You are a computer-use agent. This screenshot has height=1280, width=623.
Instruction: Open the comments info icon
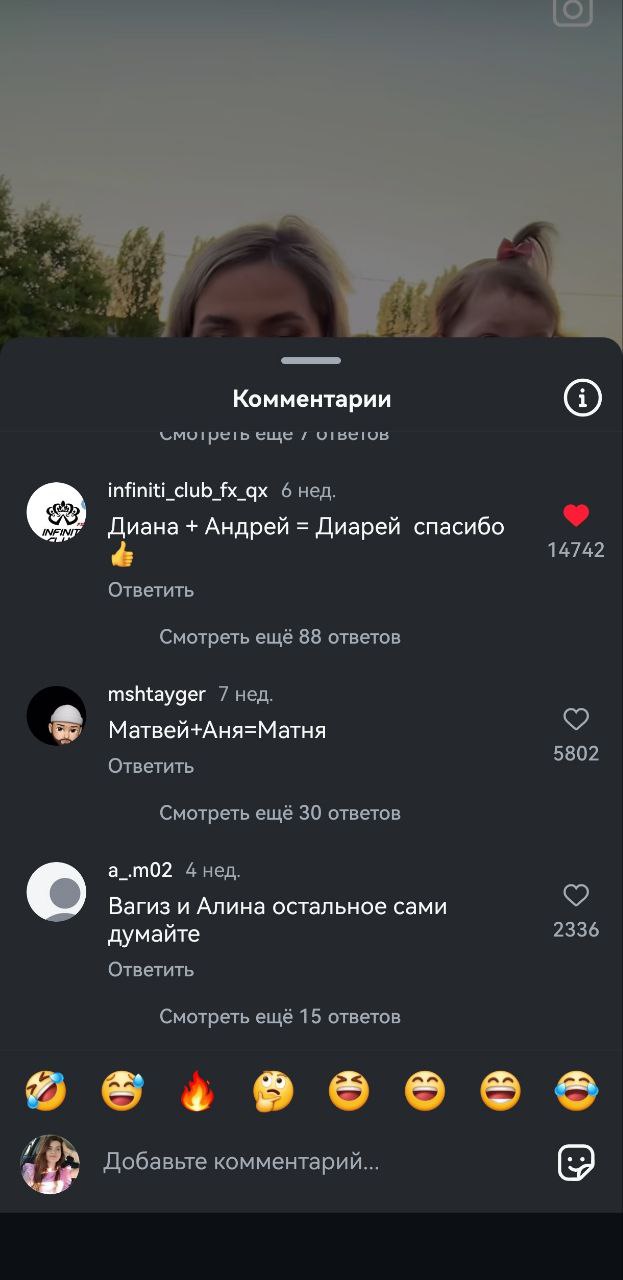click(x=582, y=398)
